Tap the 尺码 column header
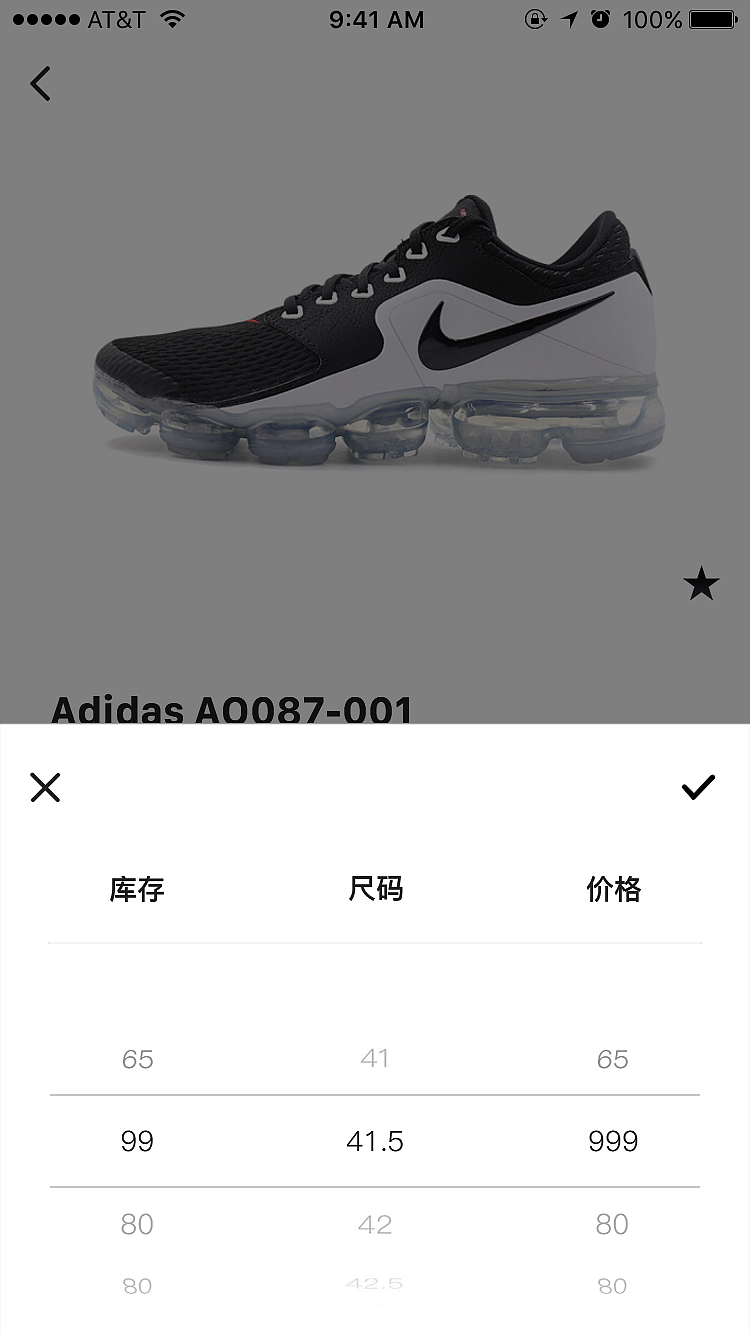This screenshot has width=750, height=1334. (375, 890)
